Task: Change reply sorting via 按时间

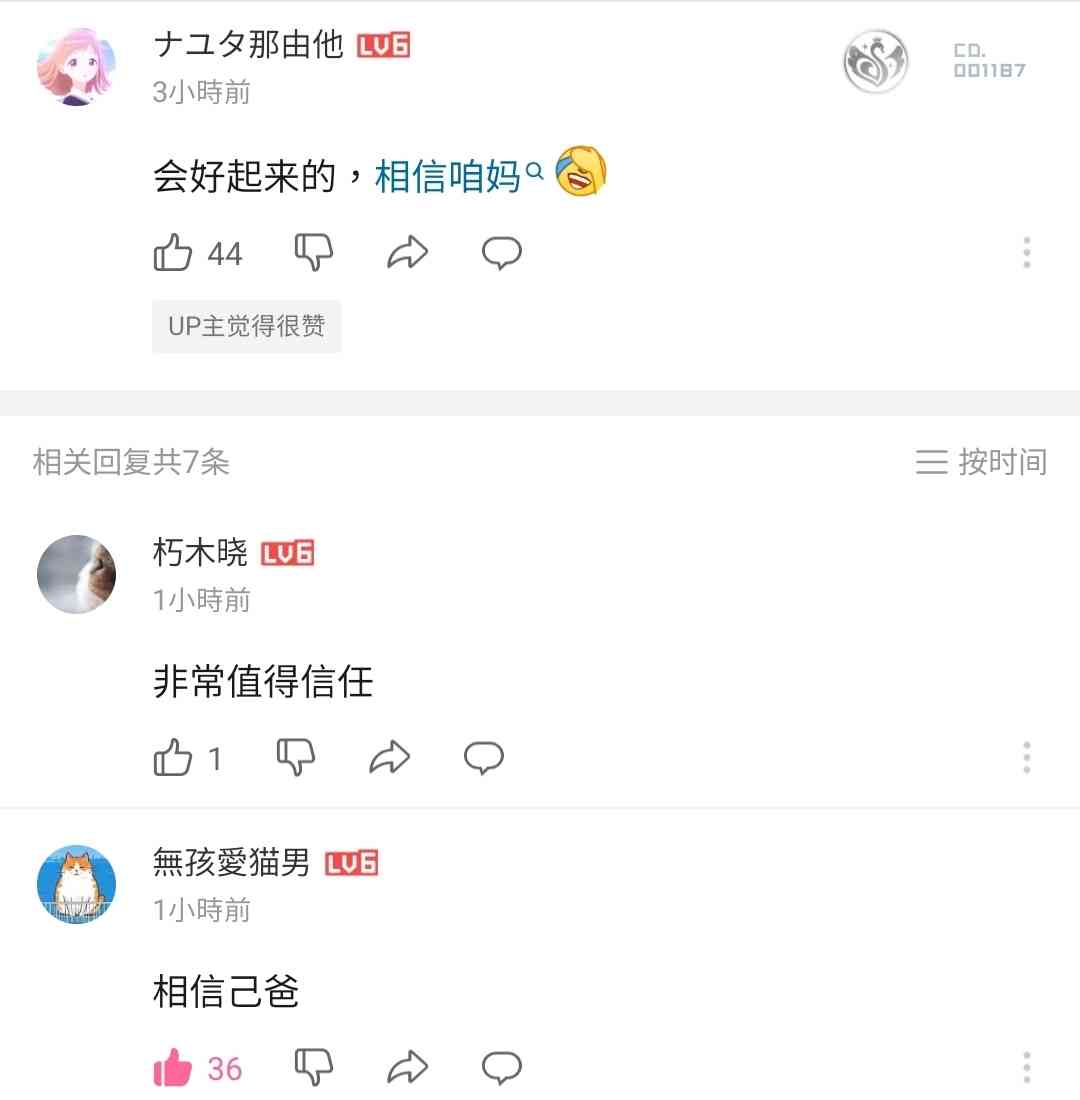Action: coord(982,462)
